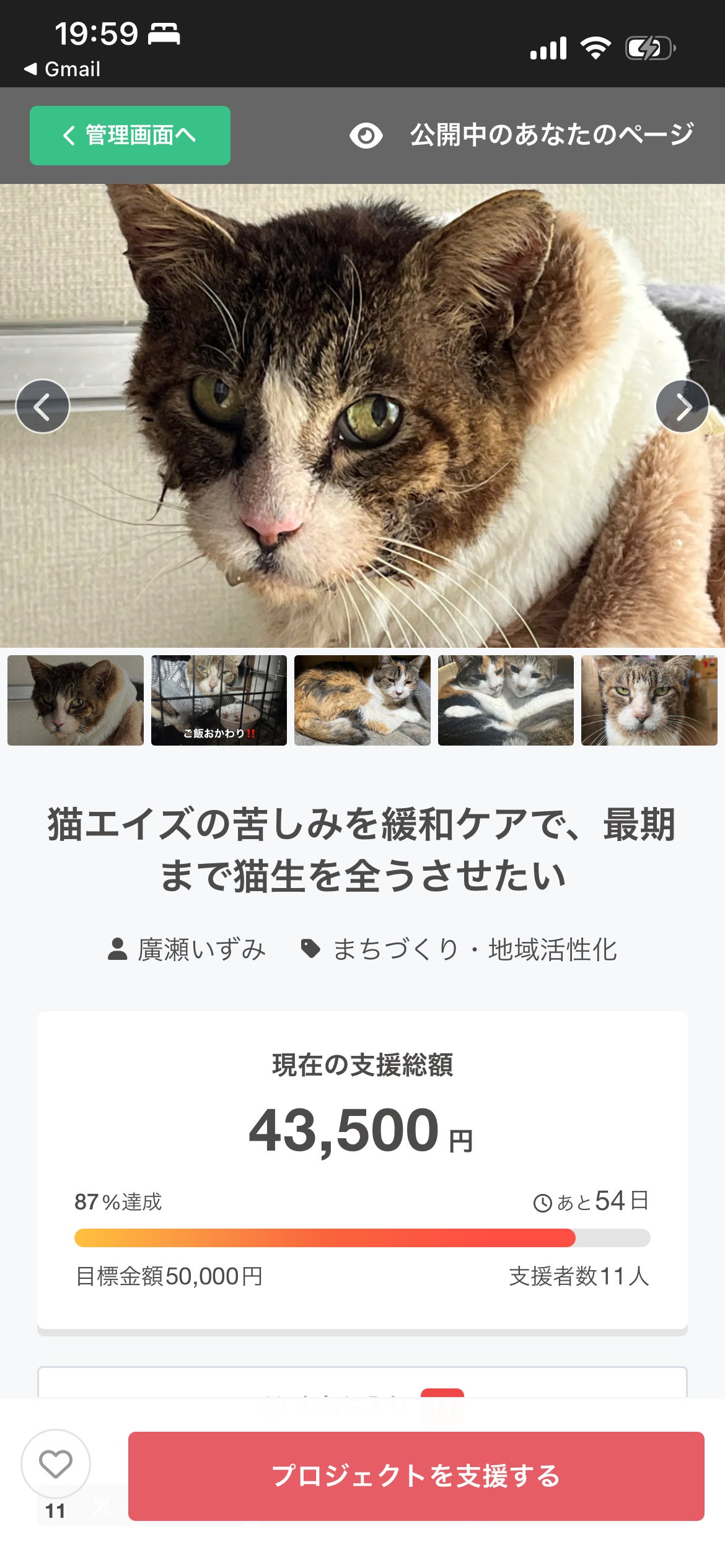Return to Gmail via the status bar link
The width and height of the screenshot is (725, 1568).
click(62, 69)
